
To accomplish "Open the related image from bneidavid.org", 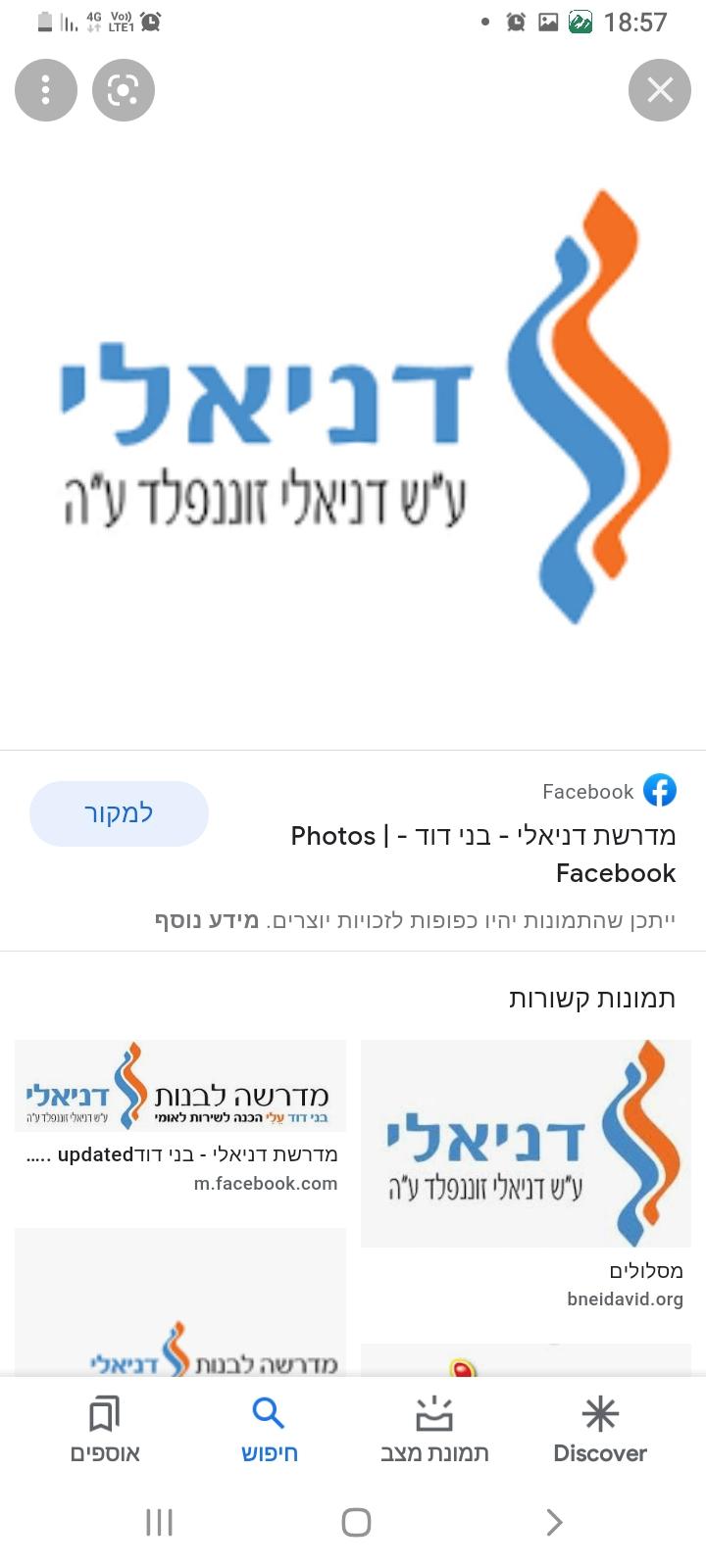I will click(x=526, y=1144).
